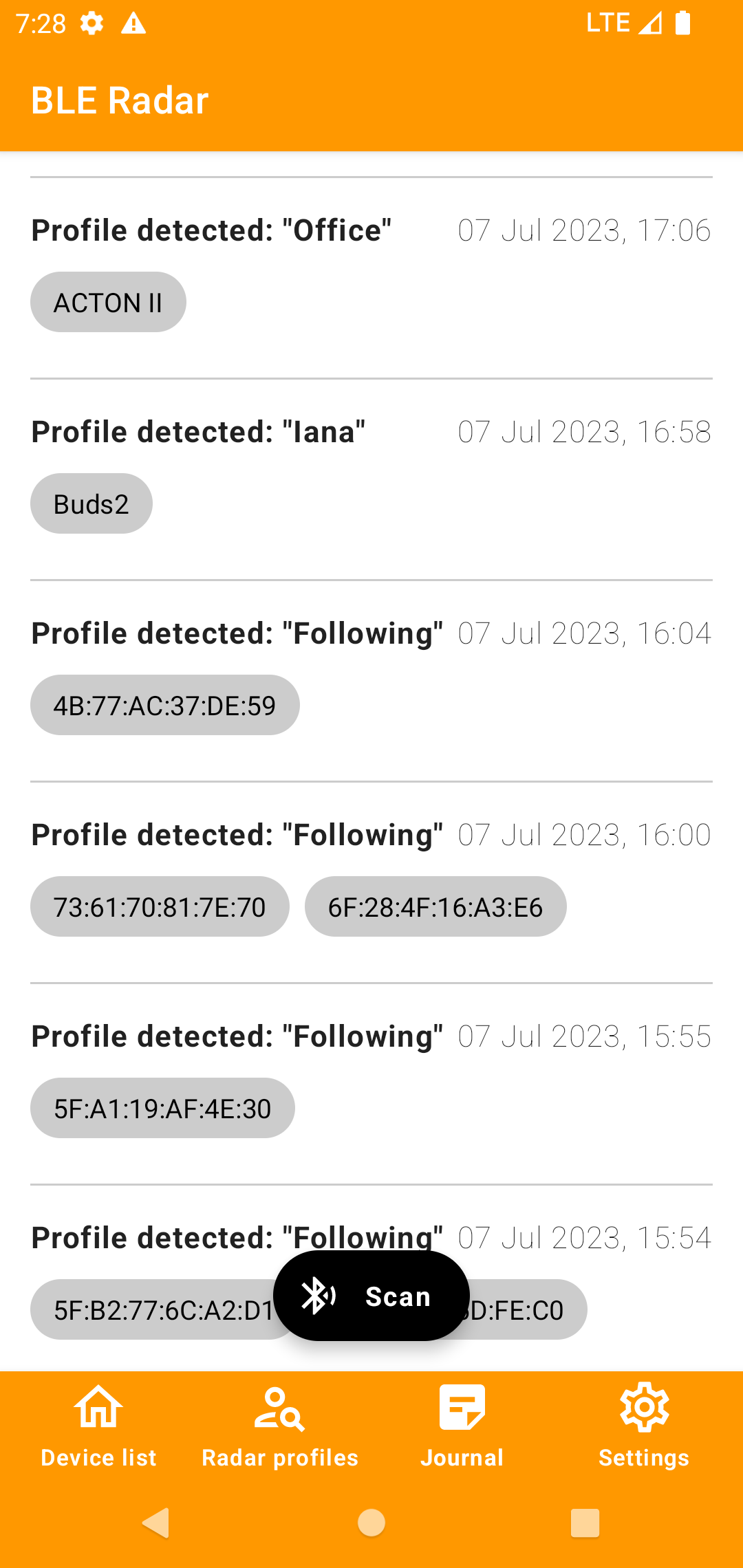743x1568 pixels.
Task: Select the ACTON II device chip
Action: click(x=108, y=301)
